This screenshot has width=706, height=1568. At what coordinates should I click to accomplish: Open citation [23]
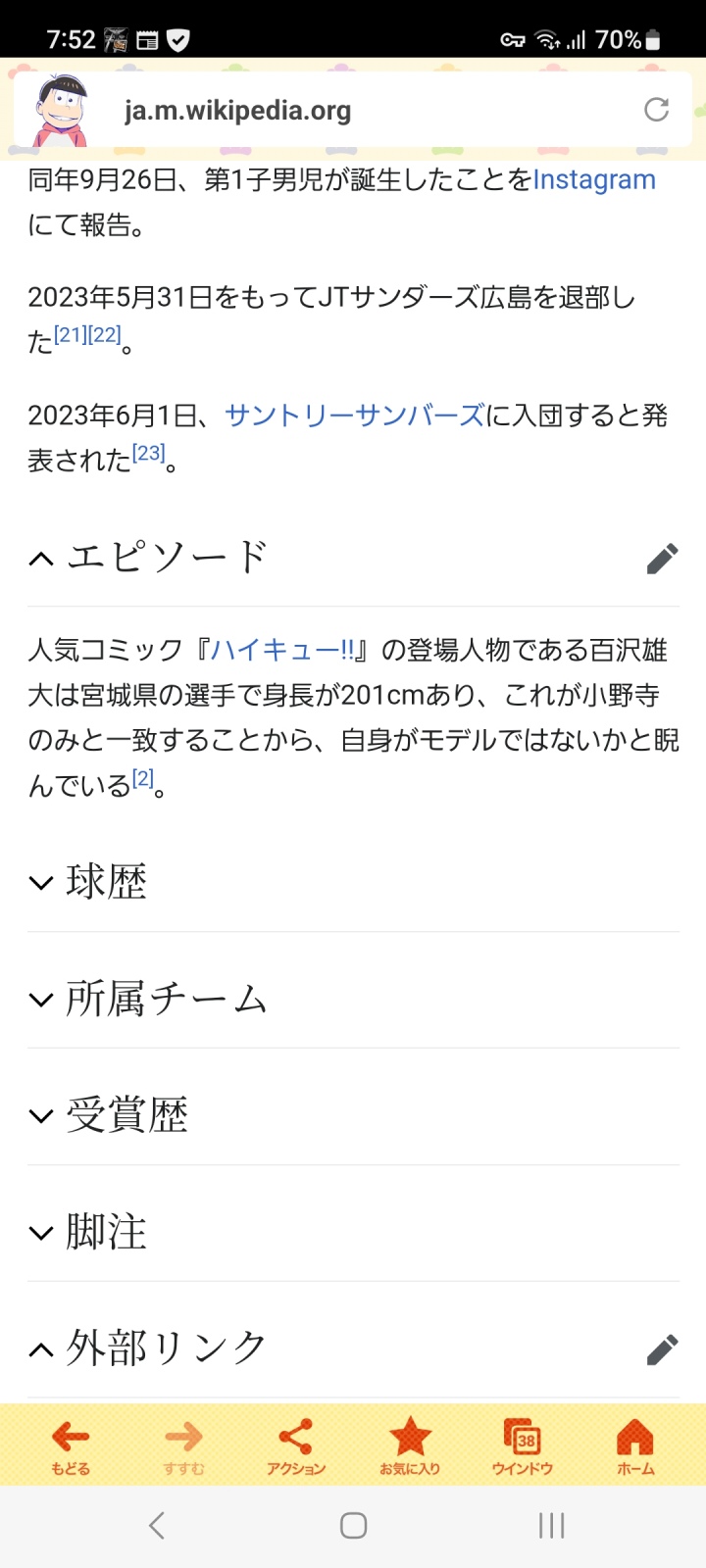pos(148,453)
